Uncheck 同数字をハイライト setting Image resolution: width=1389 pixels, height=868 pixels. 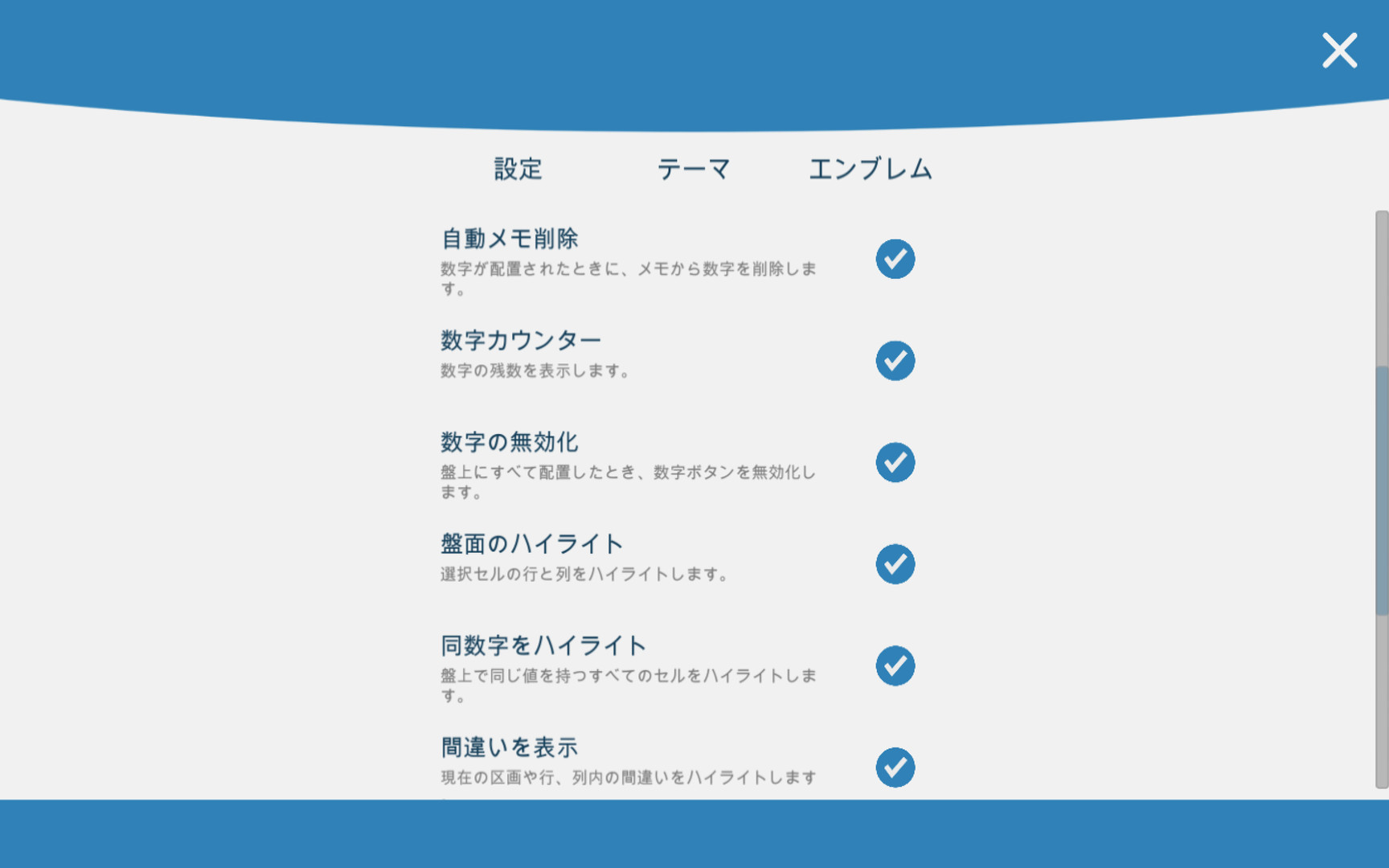click(895, 665)
